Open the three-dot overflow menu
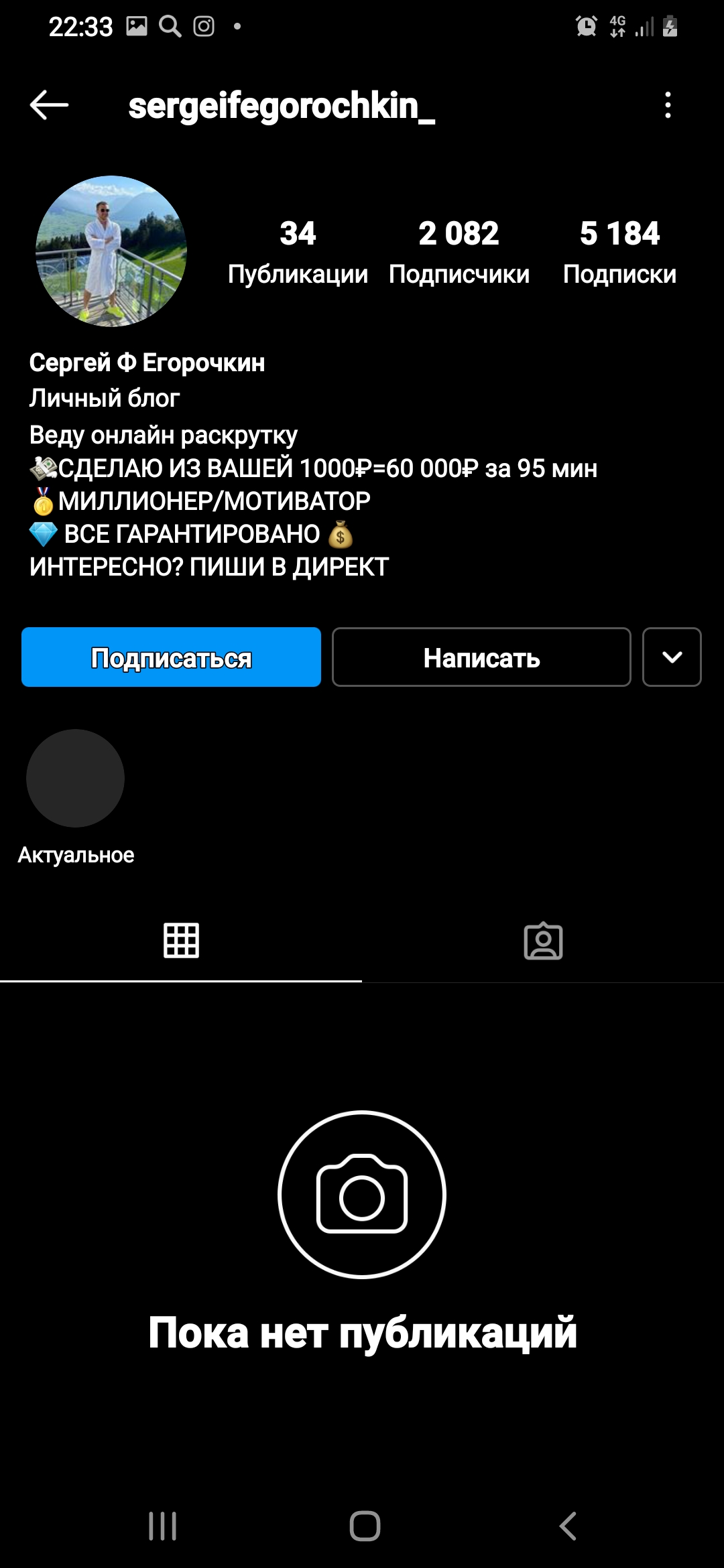724x1568 pixels. click(x=668, y=105)
